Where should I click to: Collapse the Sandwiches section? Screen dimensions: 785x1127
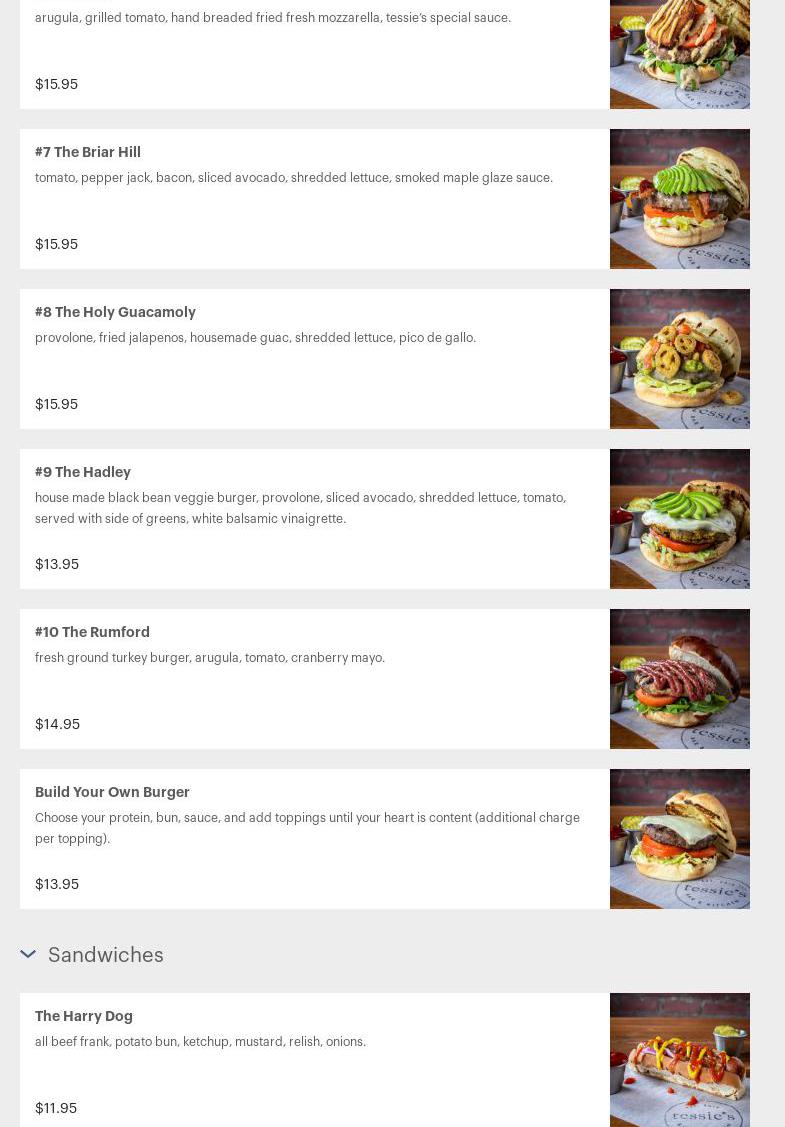pyautogui.click(x=28, y=955)
